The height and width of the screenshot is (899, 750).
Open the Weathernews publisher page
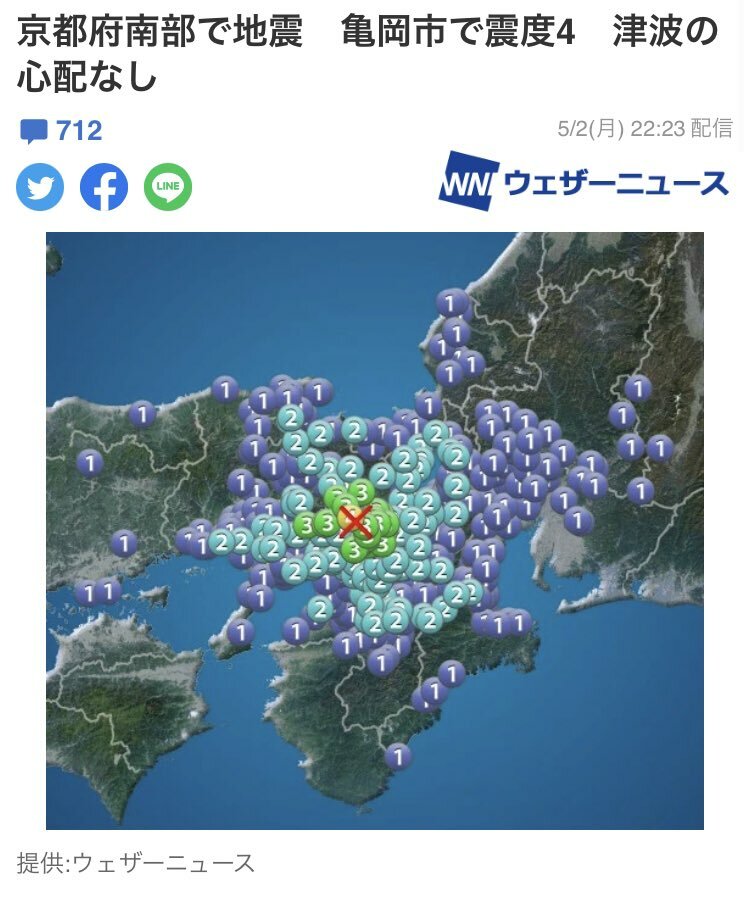[x=584, y=182]
